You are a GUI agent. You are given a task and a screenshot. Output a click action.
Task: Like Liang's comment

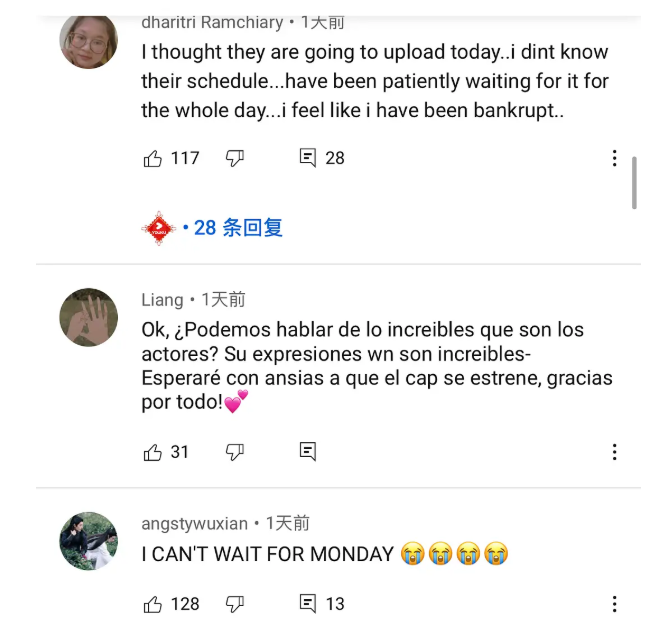153,452
